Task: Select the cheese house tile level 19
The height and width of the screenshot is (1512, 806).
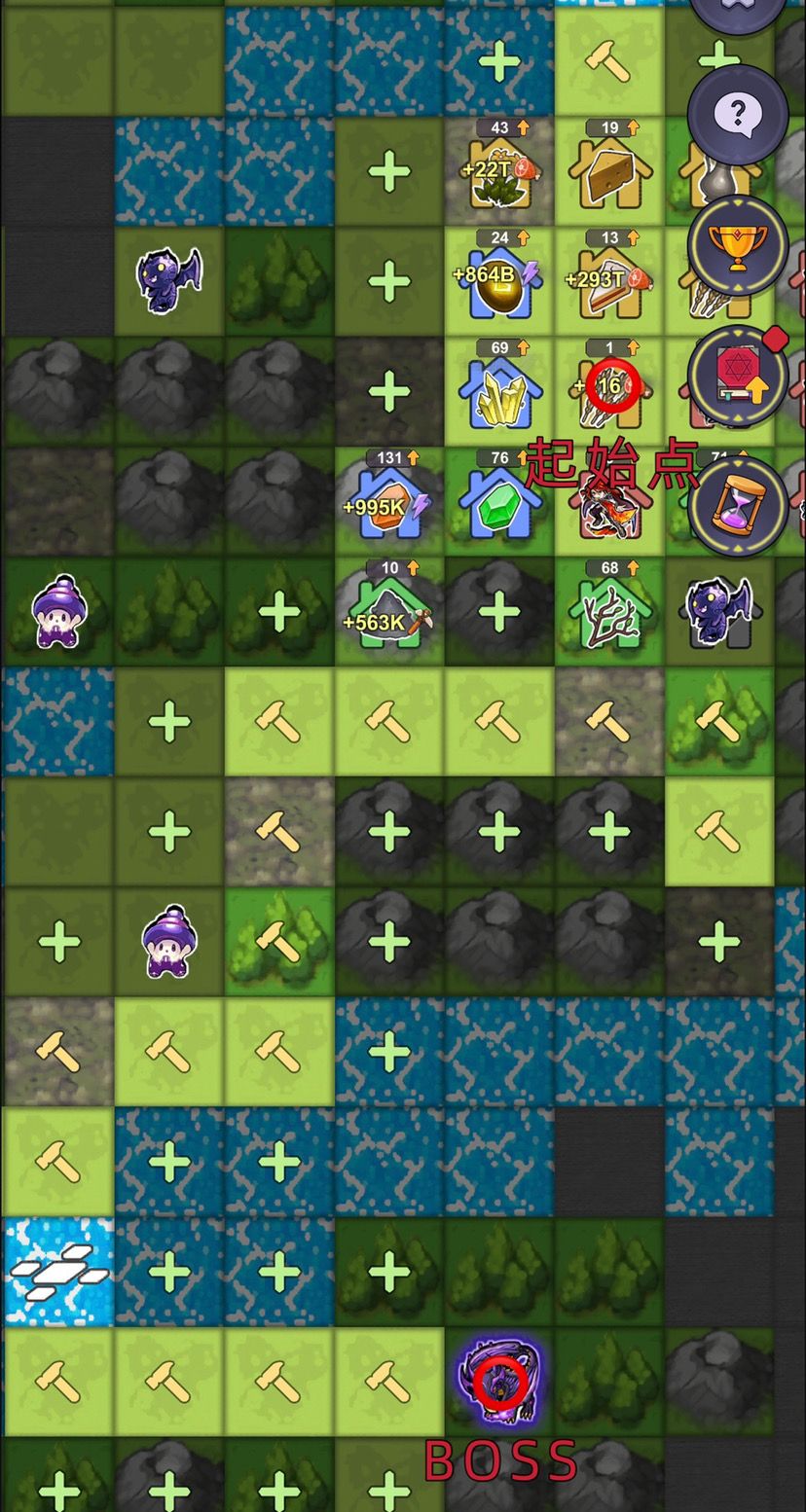Action: (609, 171)
